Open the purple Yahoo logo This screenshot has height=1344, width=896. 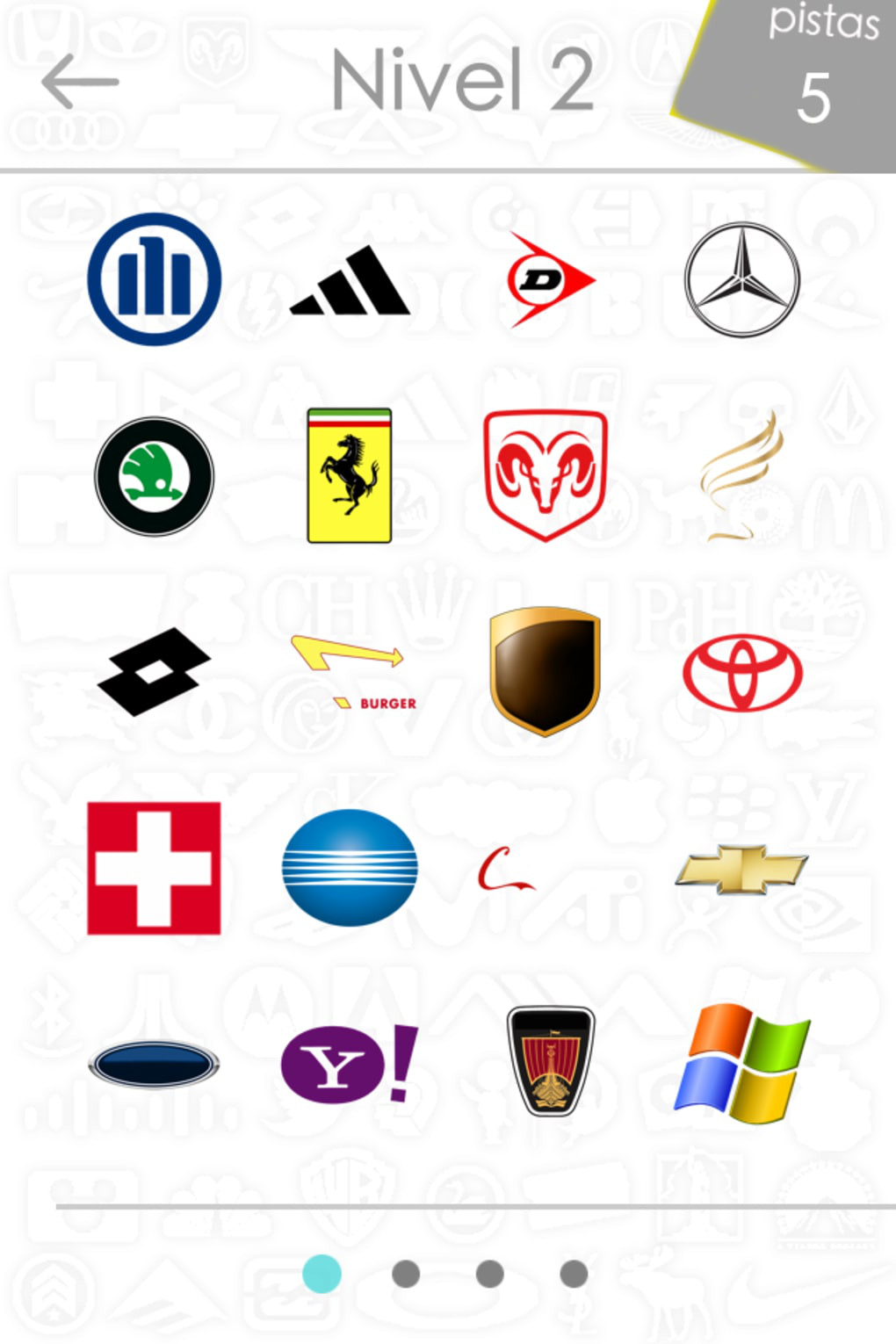click(x=349, y=1064)
